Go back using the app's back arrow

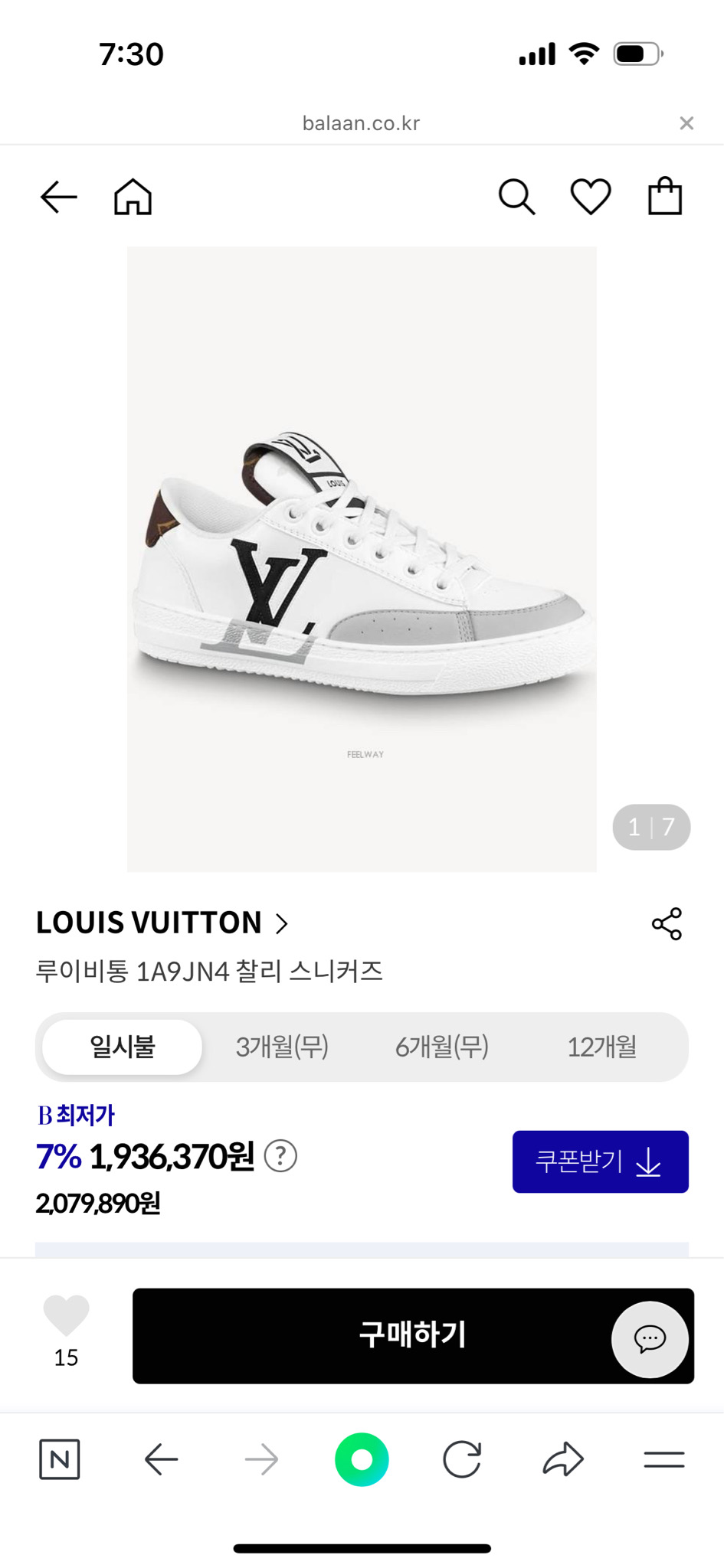[x=59, y=197]
